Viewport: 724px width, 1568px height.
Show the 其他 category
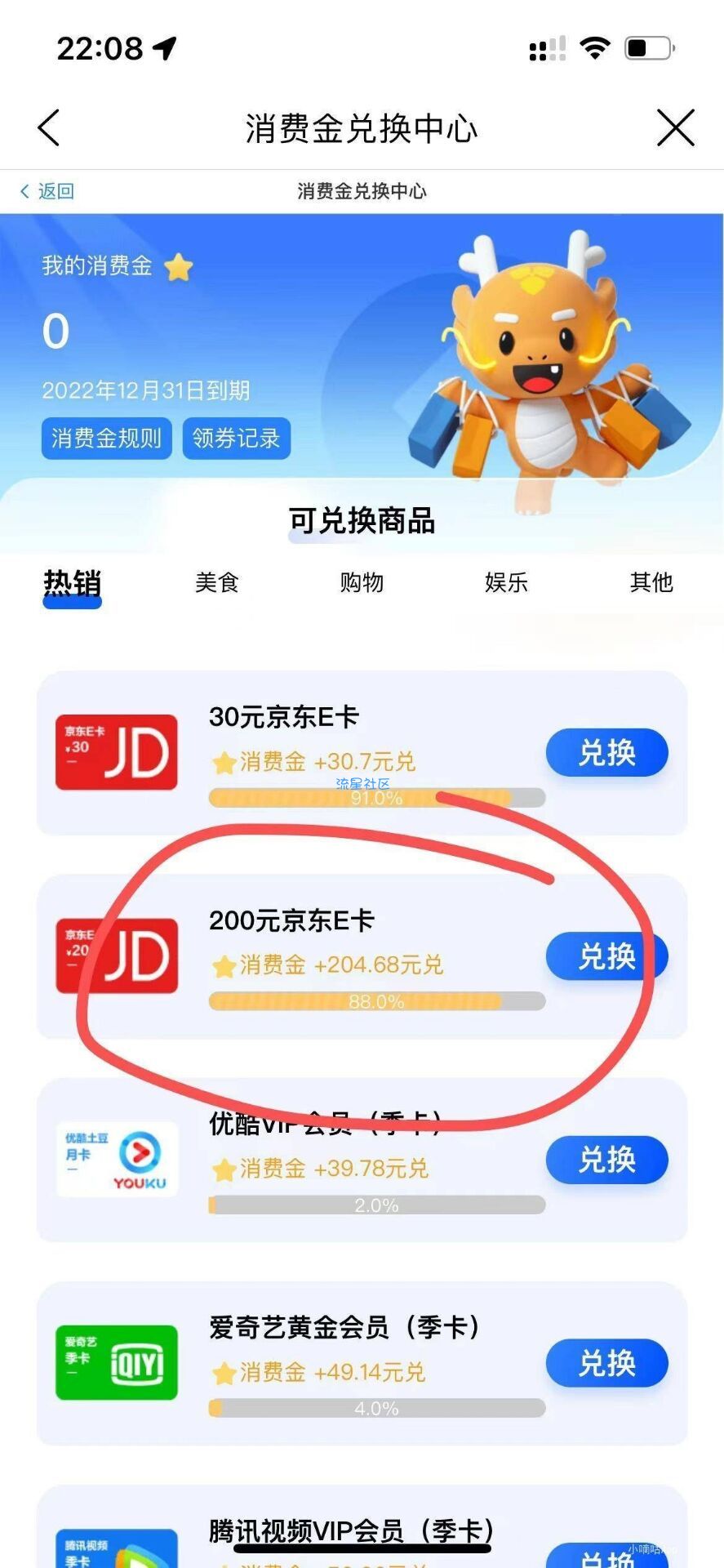[x=651, y=582]
